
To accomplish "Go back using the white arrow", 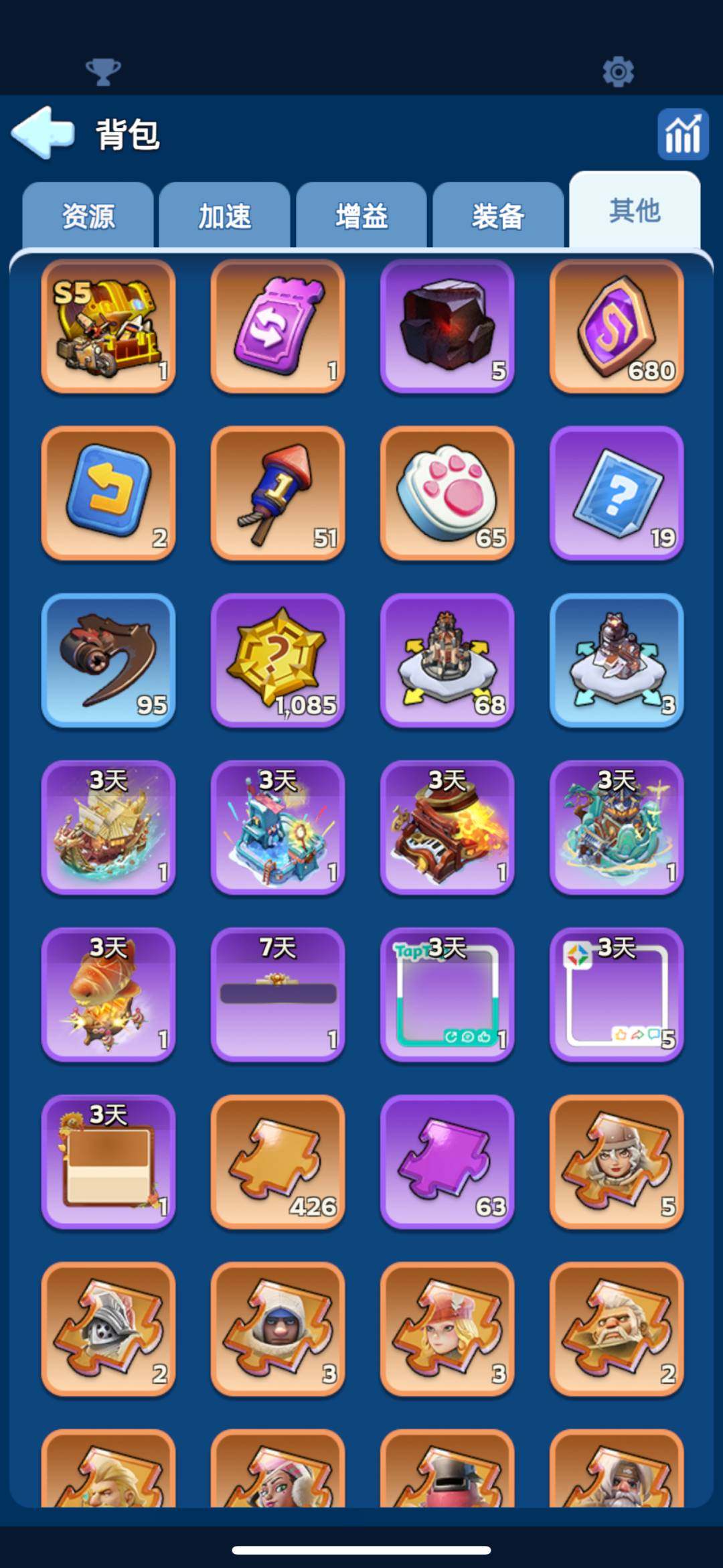I will (x=44, y=133).
